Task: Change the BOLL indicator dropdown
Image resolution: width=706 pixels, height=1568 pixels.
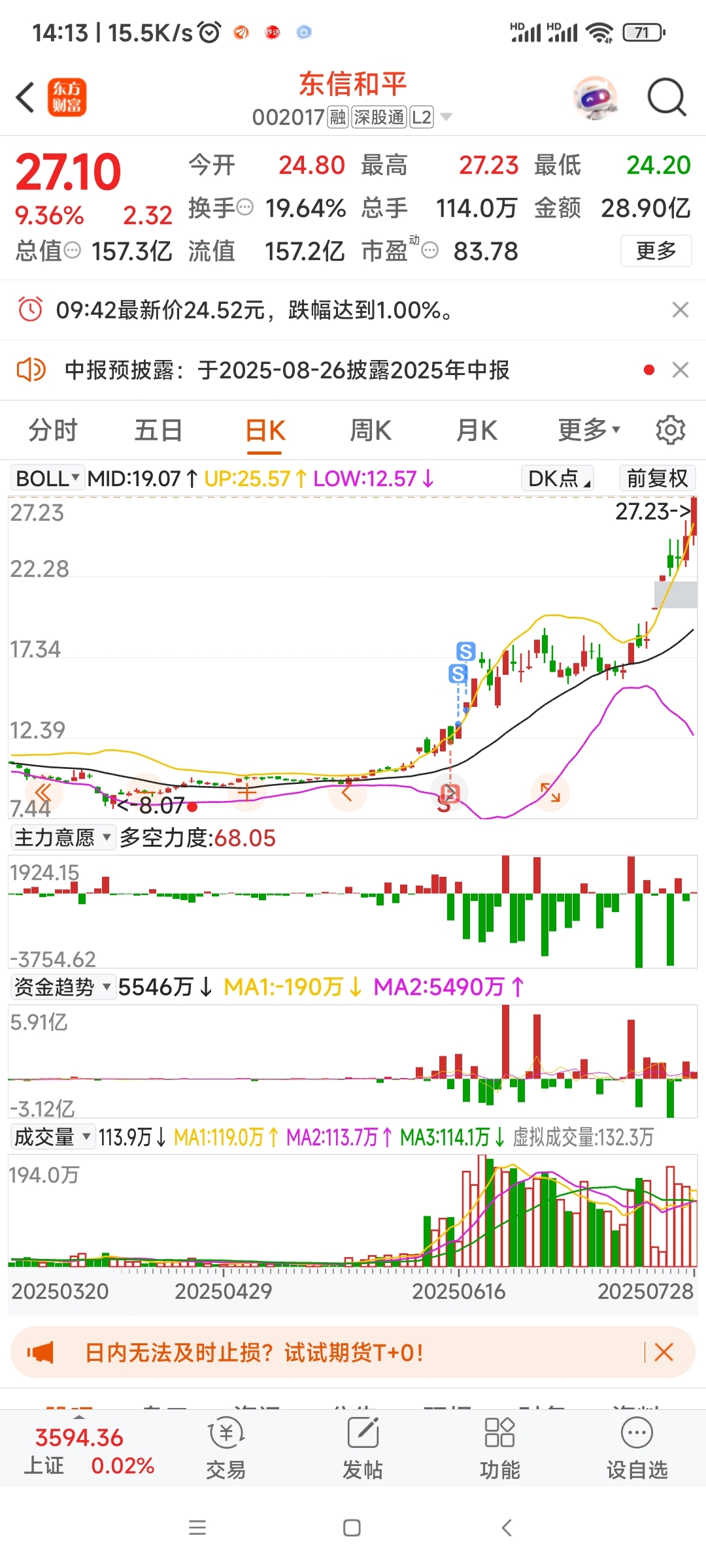Action: (x=47, y=478)
